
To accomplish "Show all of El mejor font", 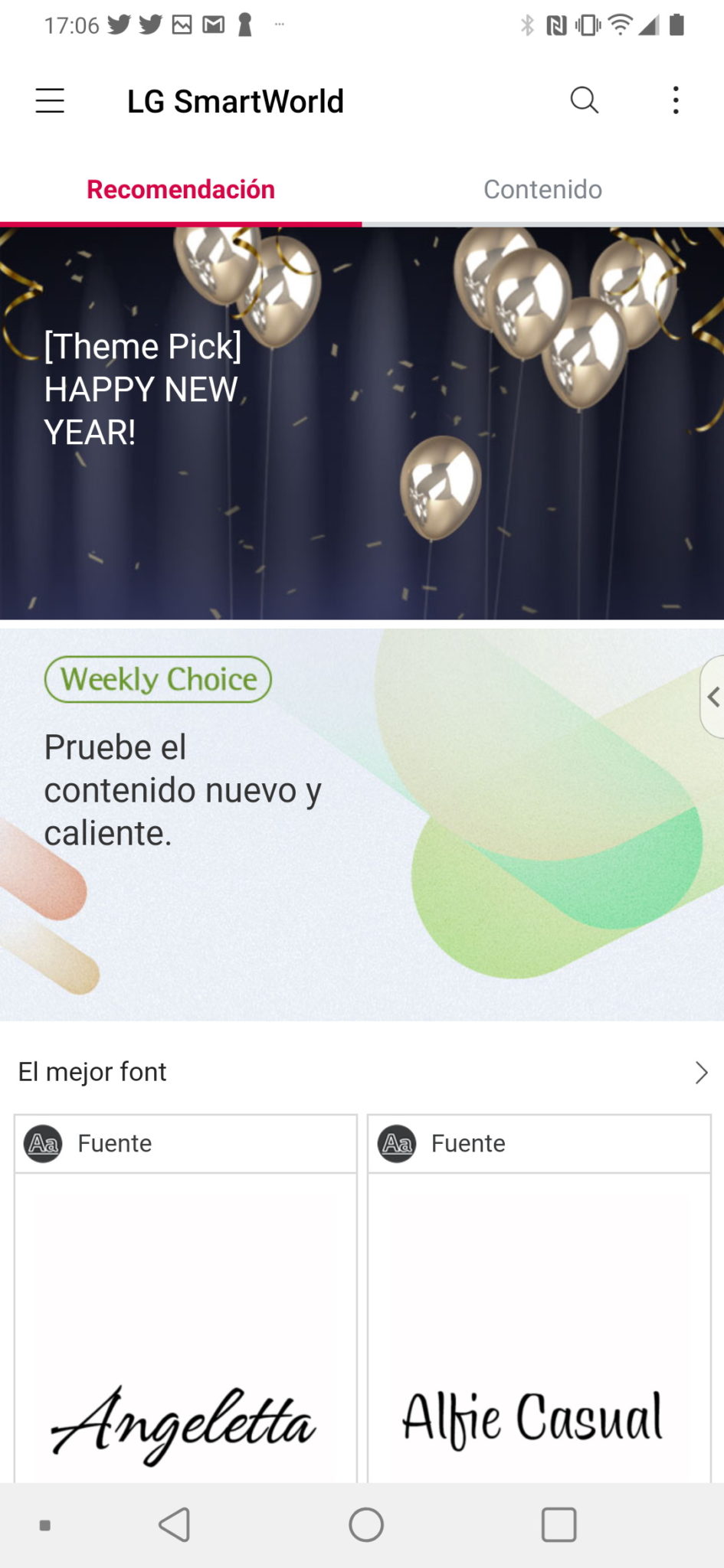I will click(x=701, y=1072).
